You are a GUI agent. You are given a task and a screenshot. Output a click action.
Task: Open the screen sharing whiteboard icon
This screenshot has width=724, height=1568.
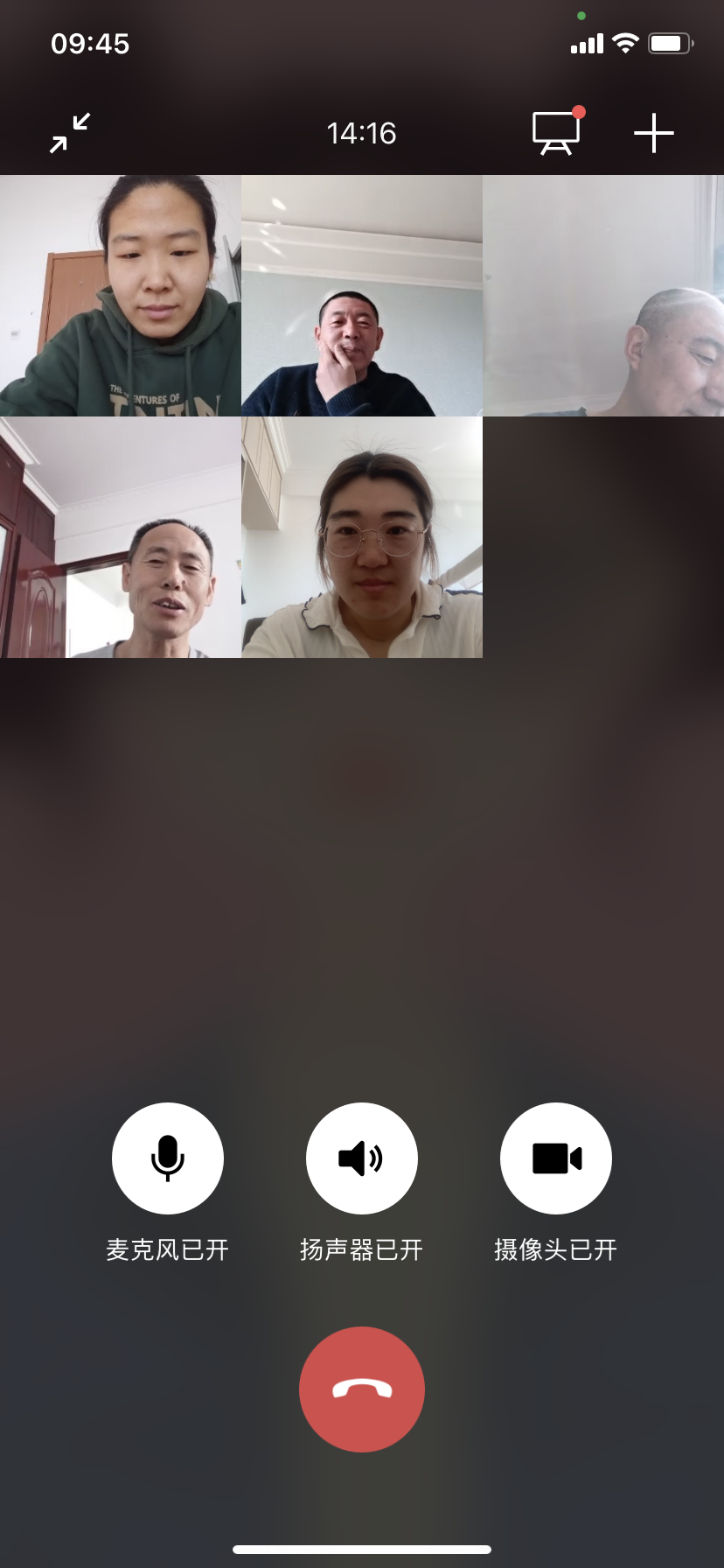point(557,133)
